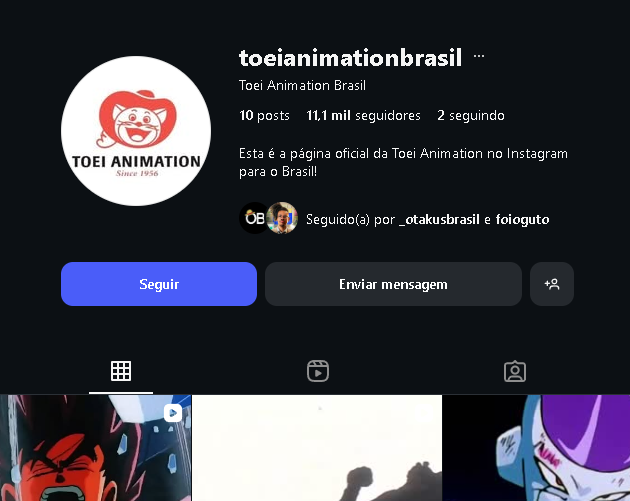The height and width of the screenshot is (501, 630).
Task: Open the foioguto follower profile link
Action: tap(522, 219)
